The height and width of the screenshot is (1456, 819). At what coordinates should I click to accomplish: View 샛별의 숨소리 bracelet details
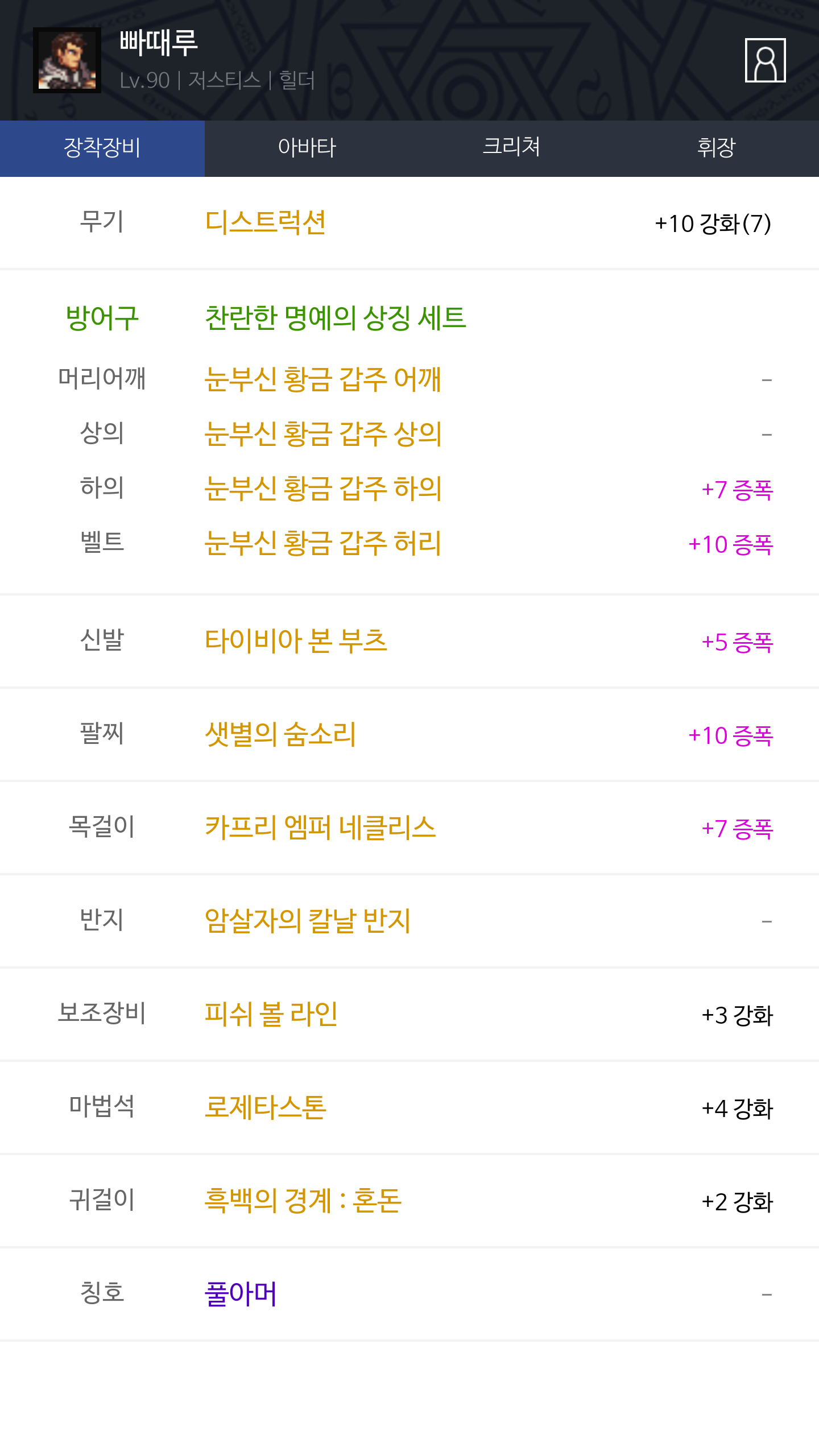(280, 734)
